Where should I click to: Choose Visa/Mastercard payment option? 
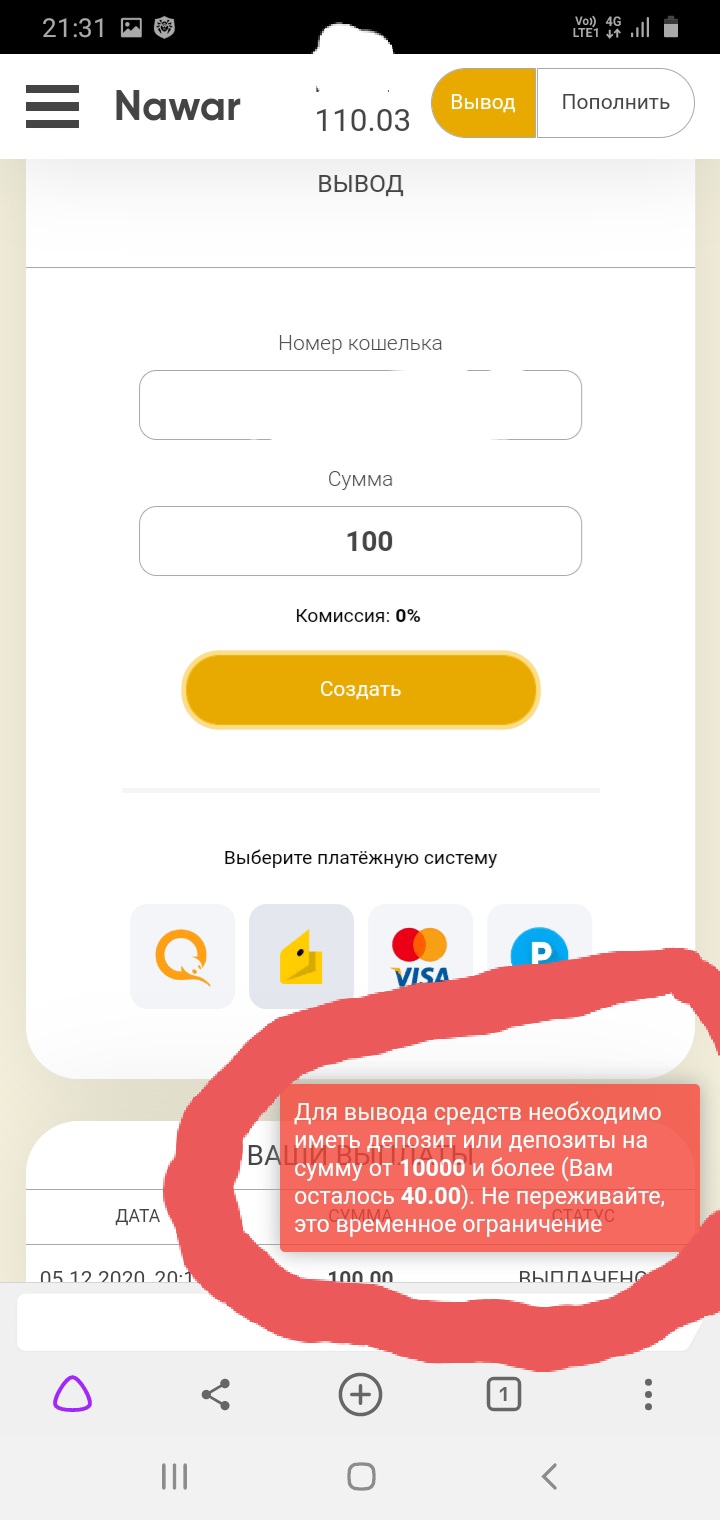click(420, 956)
